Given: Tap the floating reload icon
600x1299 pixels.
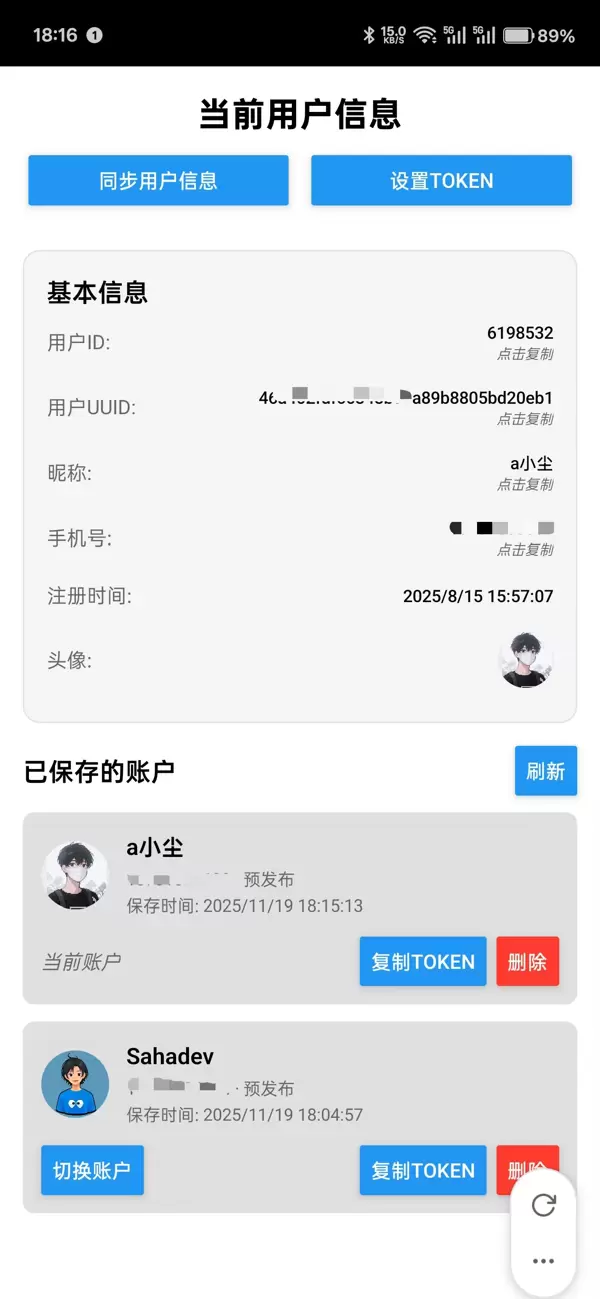Looking at the screenshot, I should [544, 1205].
